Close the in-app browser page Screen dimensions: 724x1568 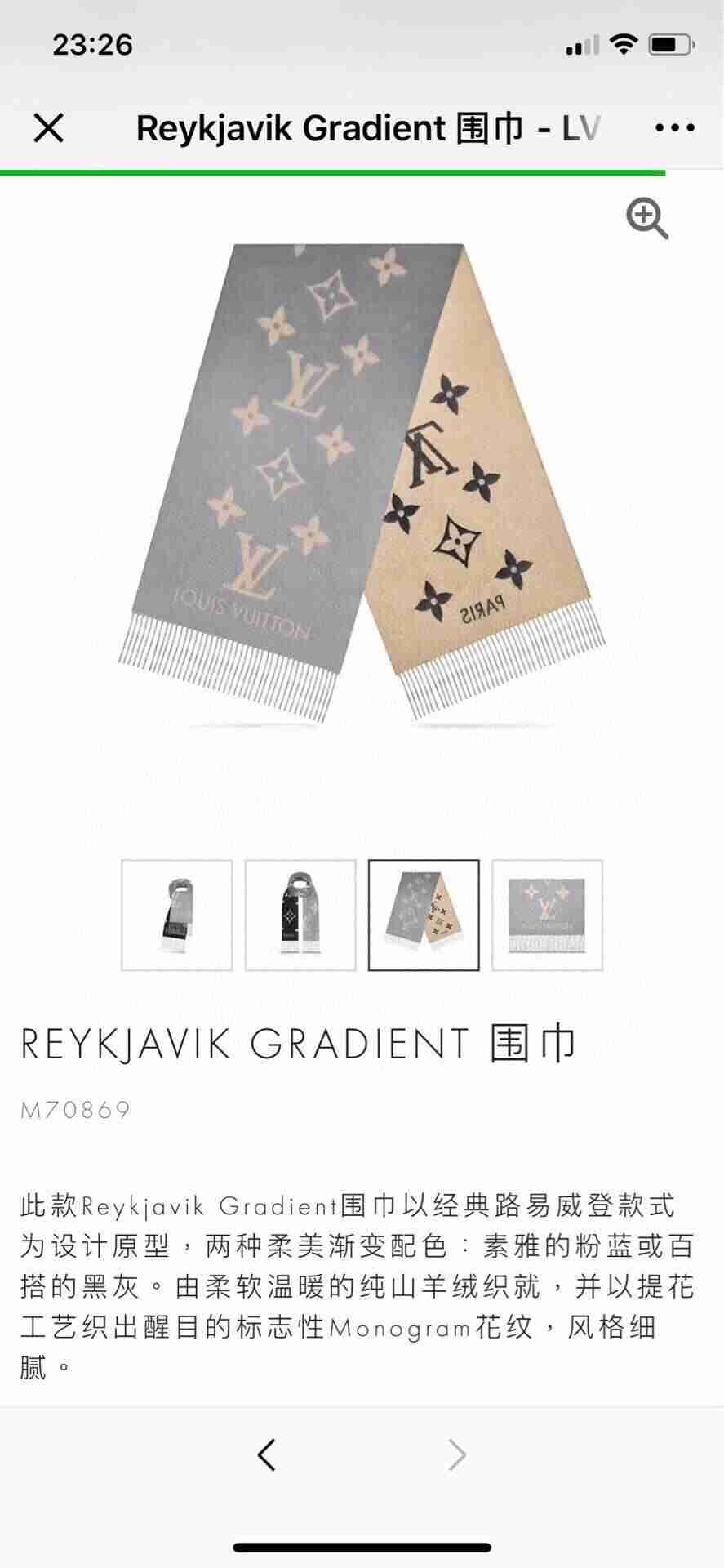click(x=48, y=128)
